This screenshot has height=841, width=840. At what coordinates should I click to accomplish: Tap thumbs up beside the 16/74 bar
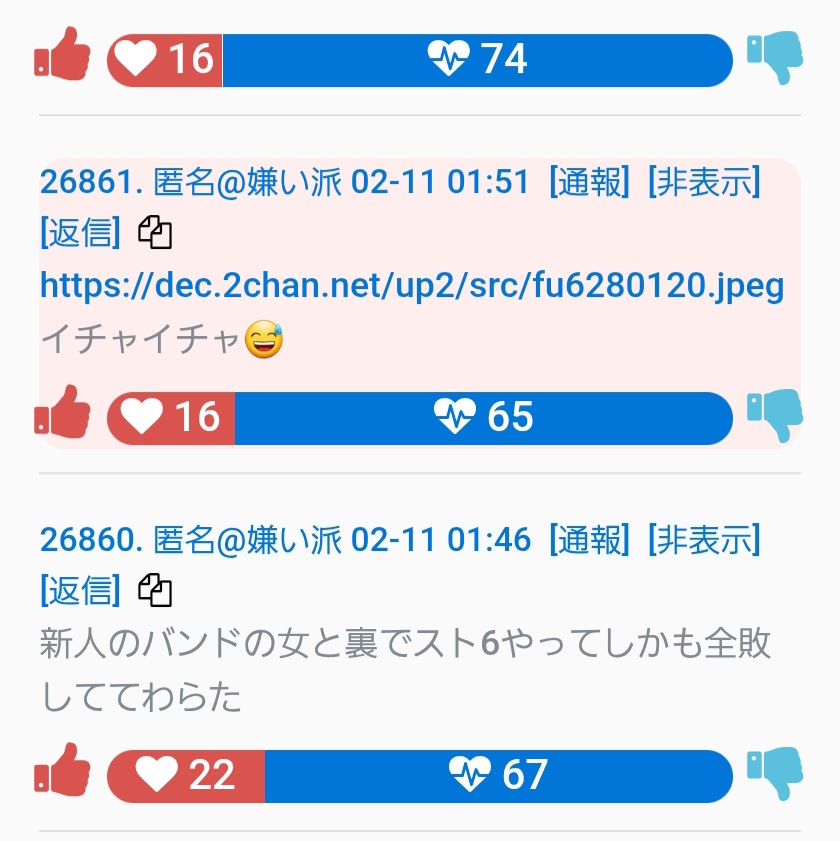point(63,56)
